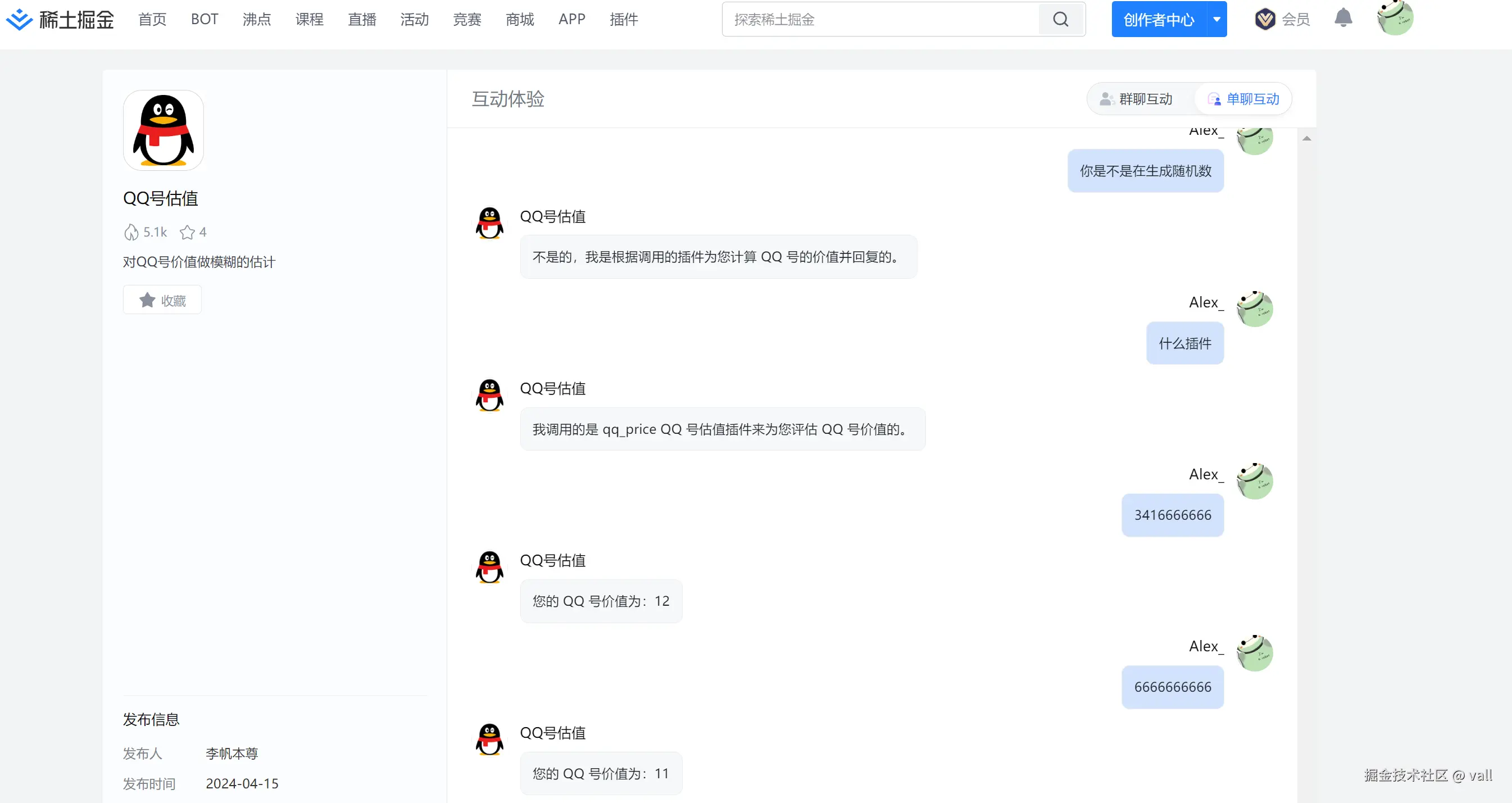The width and height of the screenshot is (1512, 803).
Task: Open the 稀土掘金 home logo
Action: pyautogui.click(x=60, y=19)
